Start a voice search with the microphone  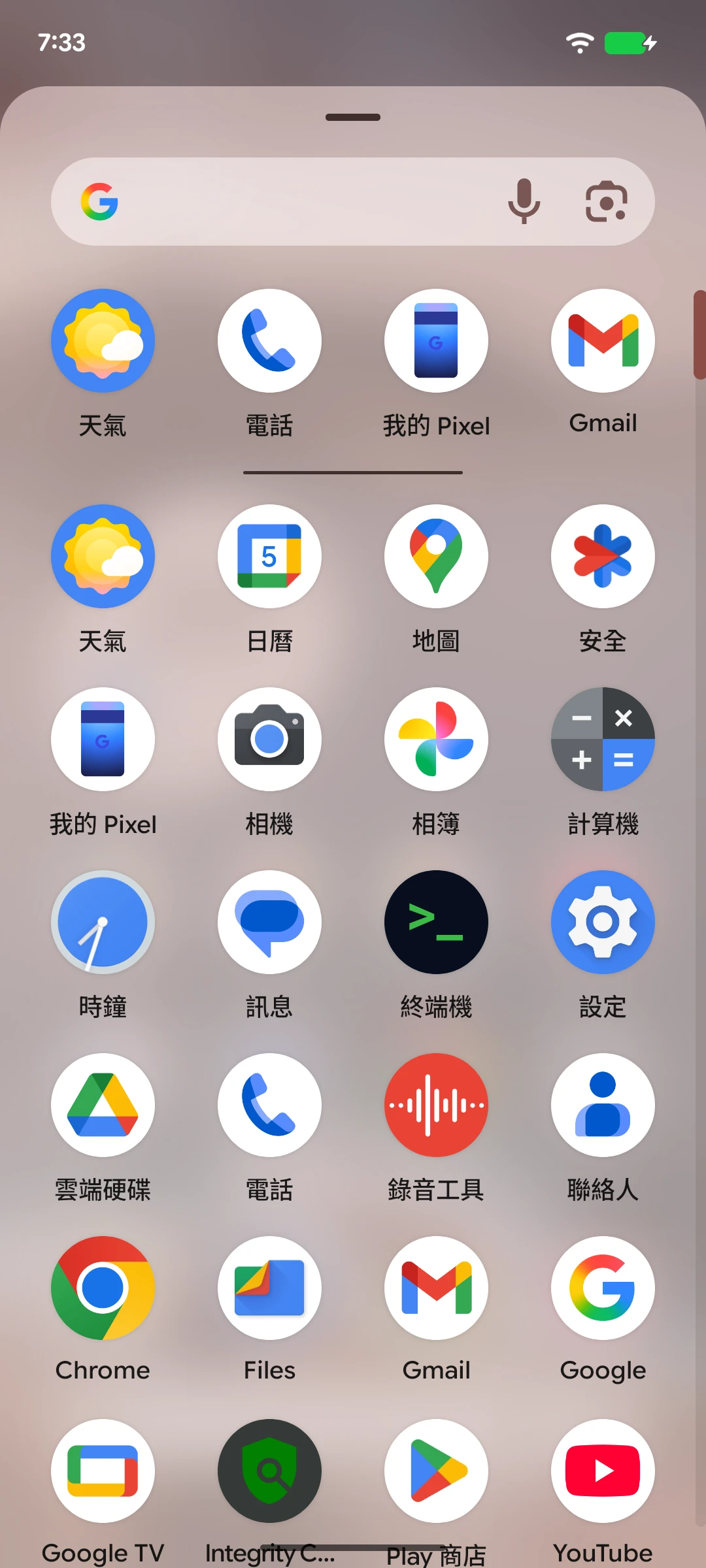[524, 201]
